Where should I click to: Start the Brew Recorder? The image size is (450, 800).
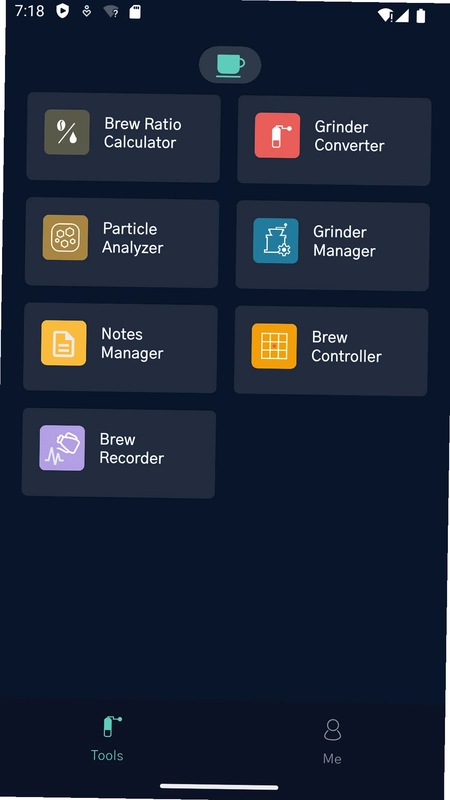[x=119, y=453]
